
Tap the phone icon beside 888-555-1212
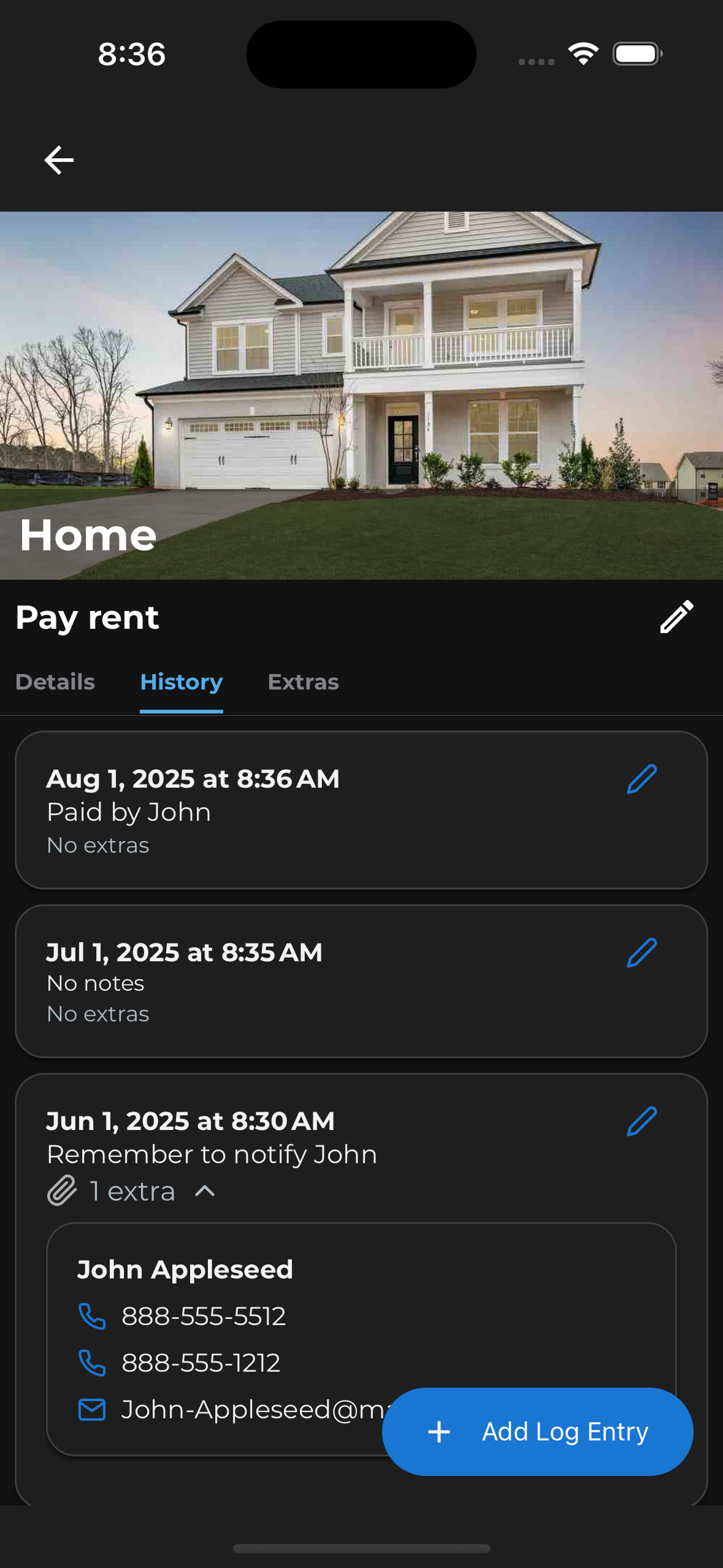tap(92, 1364)
